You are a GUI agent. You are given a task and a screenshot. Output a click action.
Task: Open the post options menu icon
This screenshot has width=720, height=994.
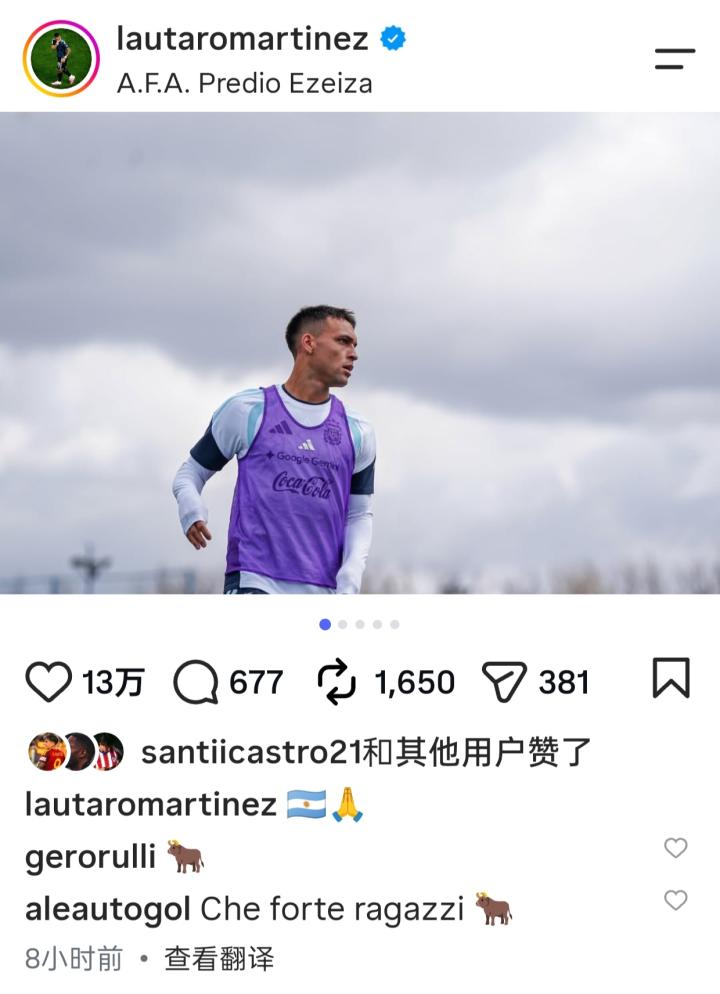(674, 58)
